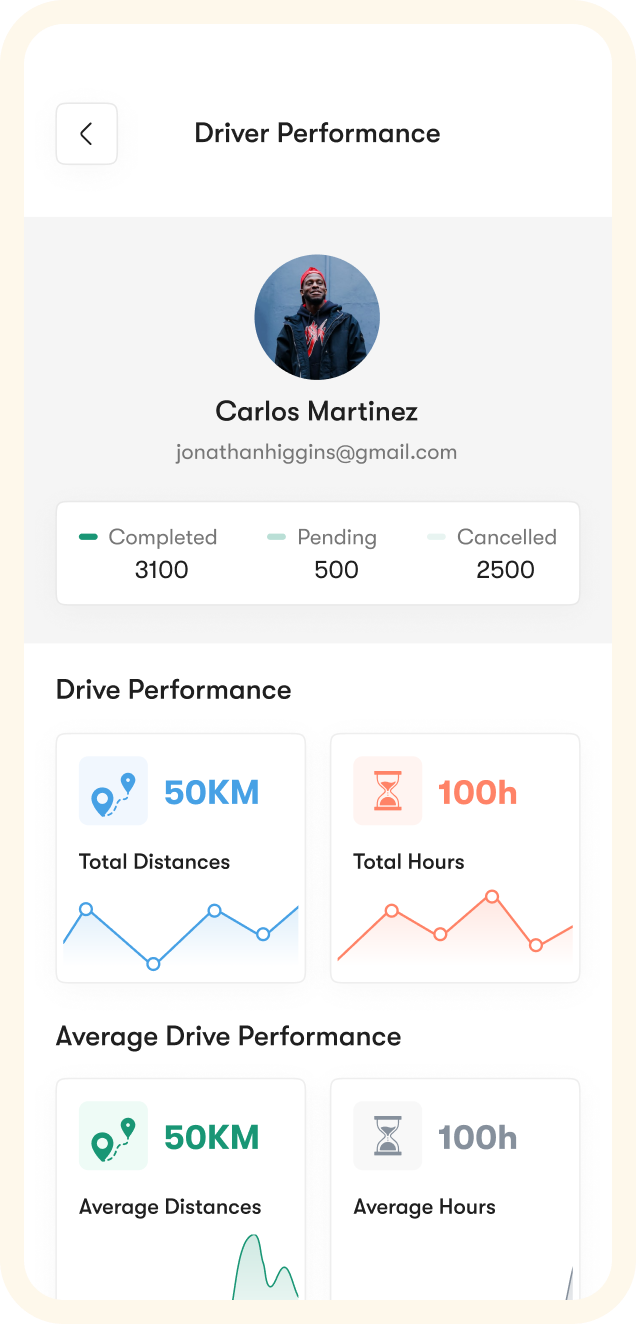Screen dimensions: 636x1324
Task: Open the Total Hours card
Action: coord(455,858)
